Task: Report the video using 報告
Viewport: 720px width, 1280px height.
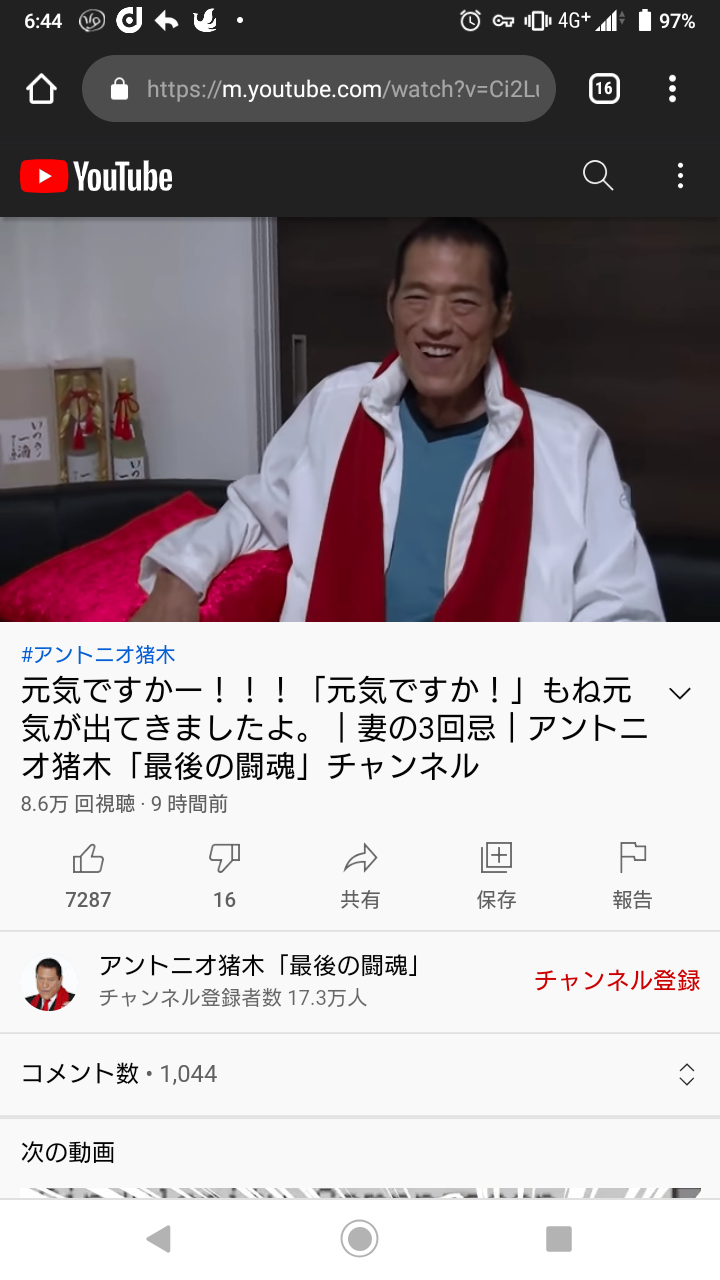Action: (632, 876)
